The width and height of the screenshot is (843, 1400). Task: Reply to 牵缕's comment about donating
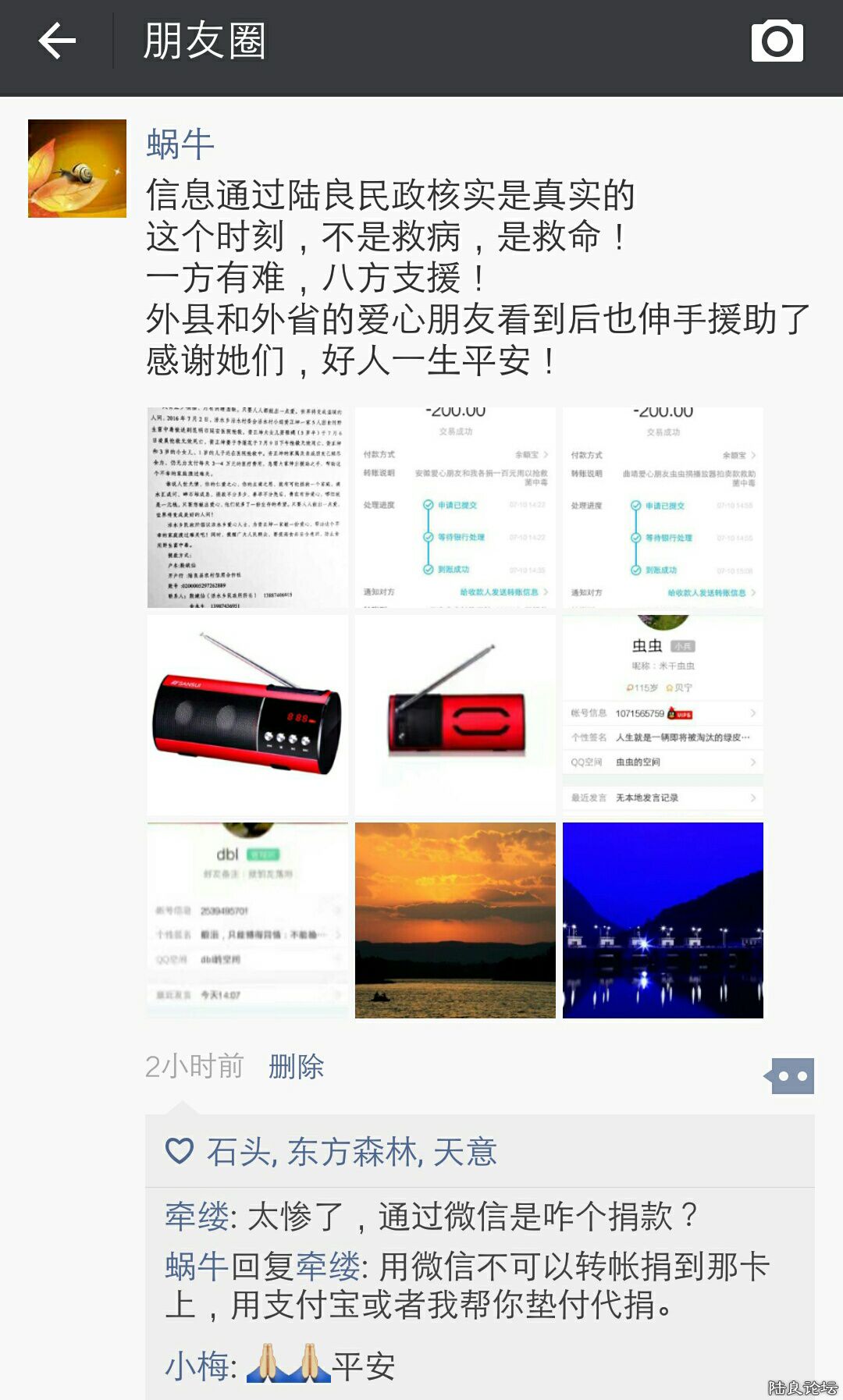(468, 1216)
